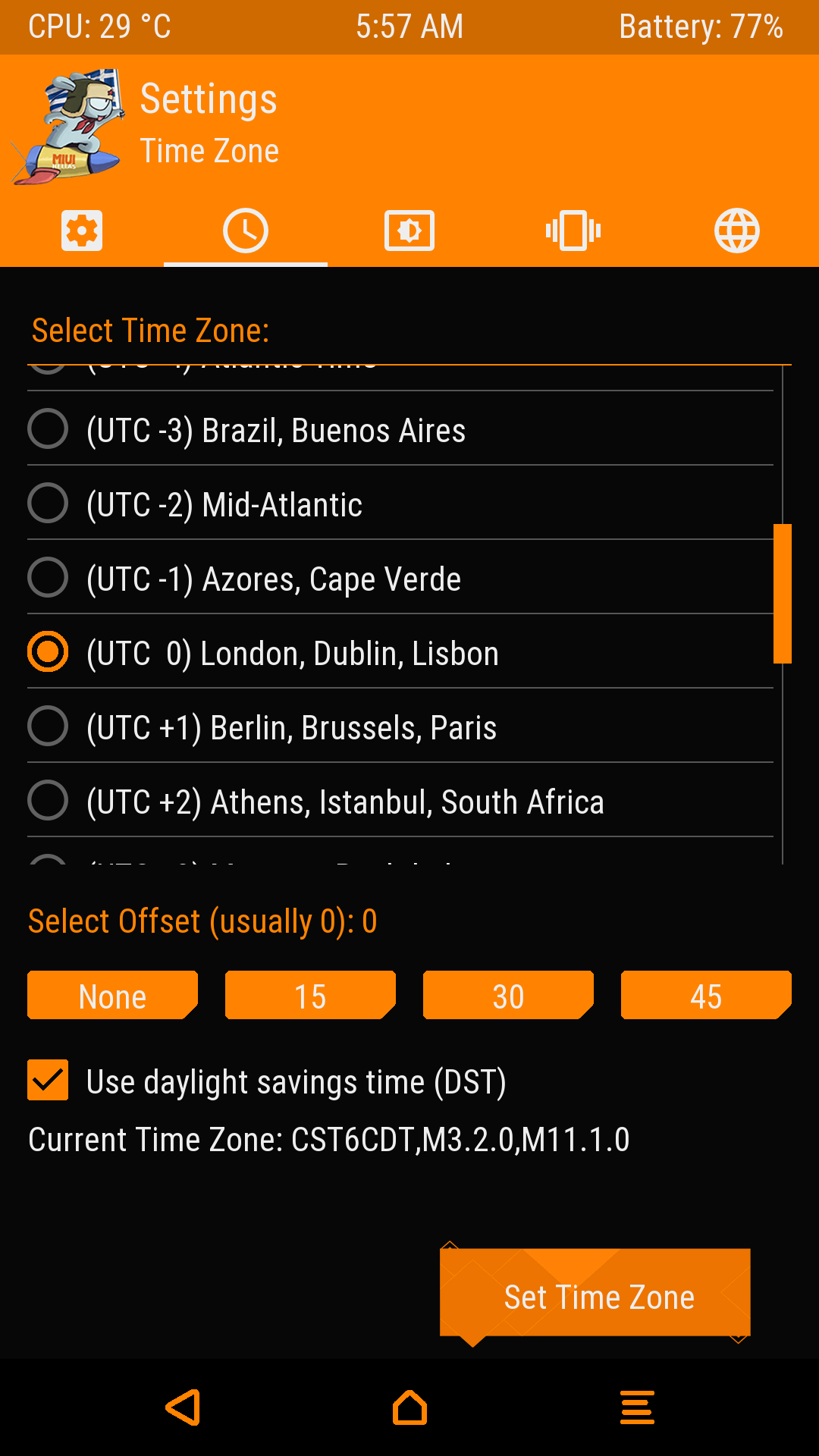Tap the Set Time Zone button
This screenshot has height=1456, width=819.
pos(598,1296)
